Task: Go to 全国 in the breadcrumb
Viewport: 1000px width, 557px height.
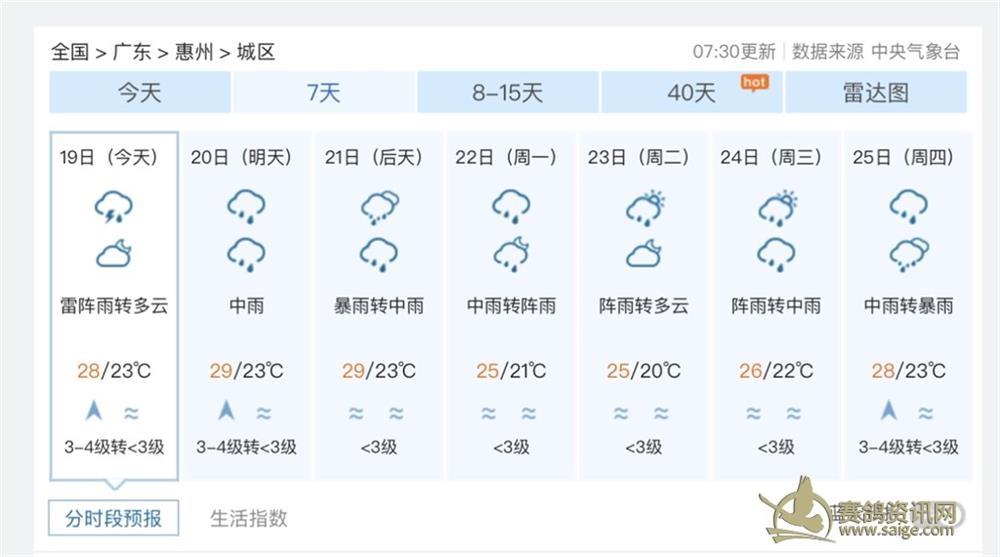Action: click(x=70, y=52)
